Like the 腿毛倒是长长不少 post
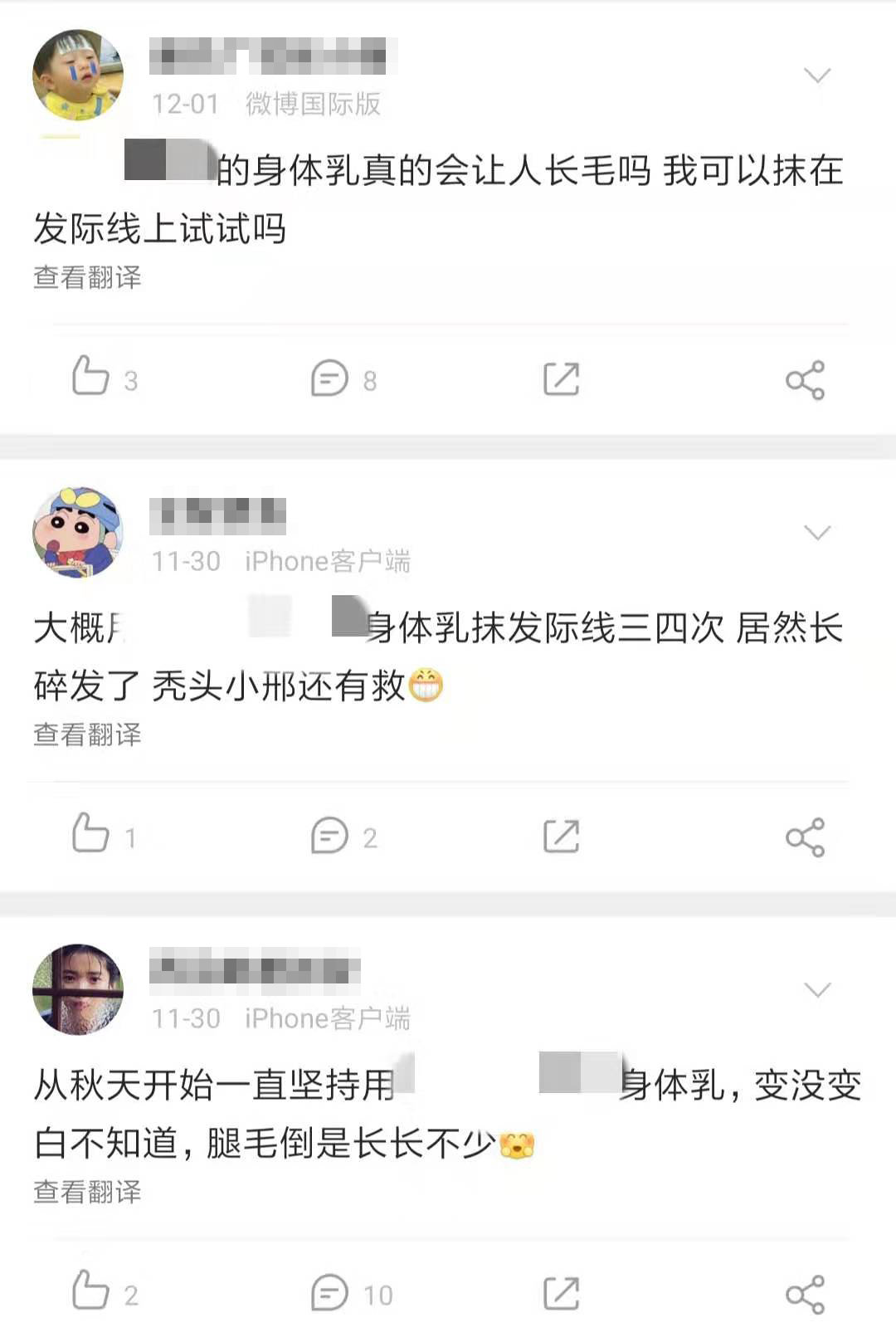The image size is (896, 1342). 91,1292
